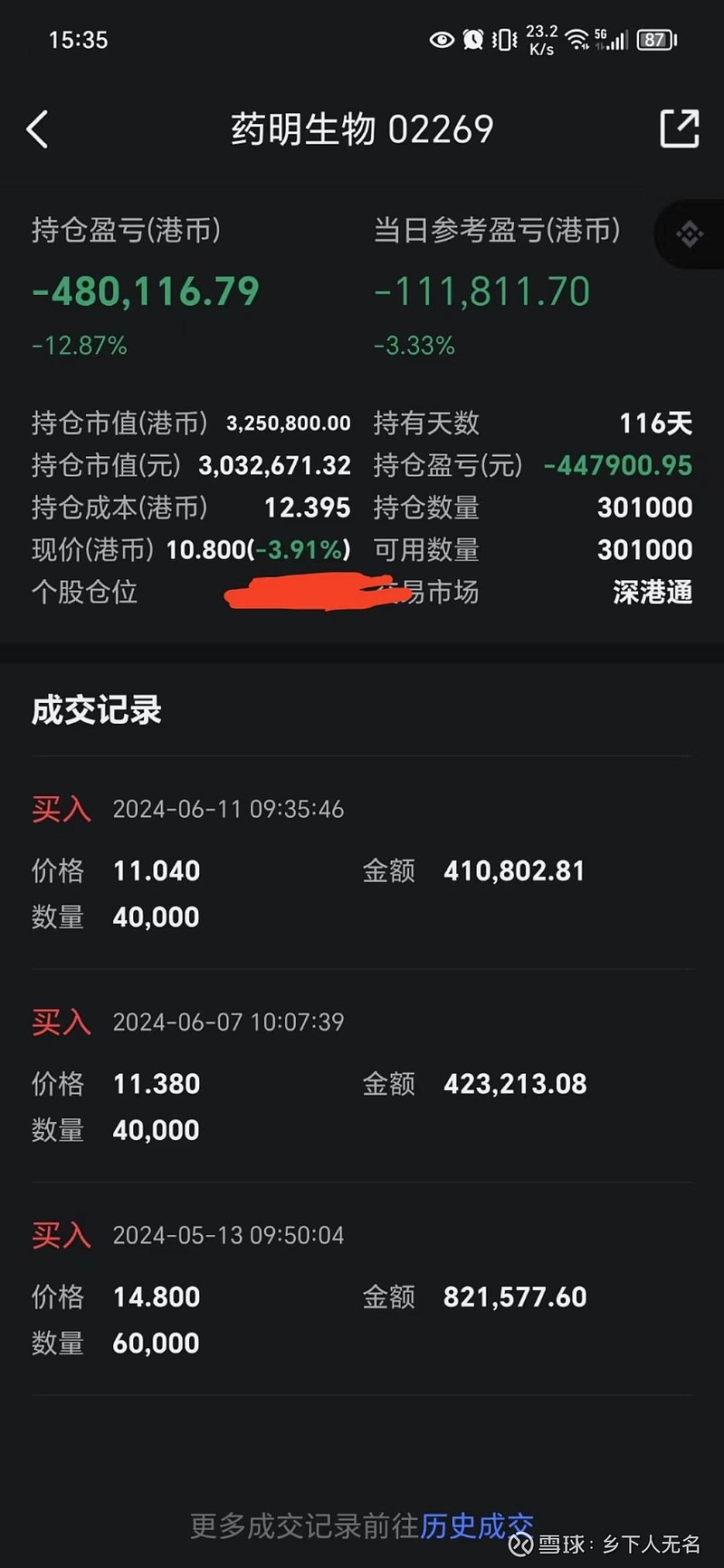The image size is (724, 1568).
Task: Open the floating diamond side button
Action: click(x=690, y=234)
